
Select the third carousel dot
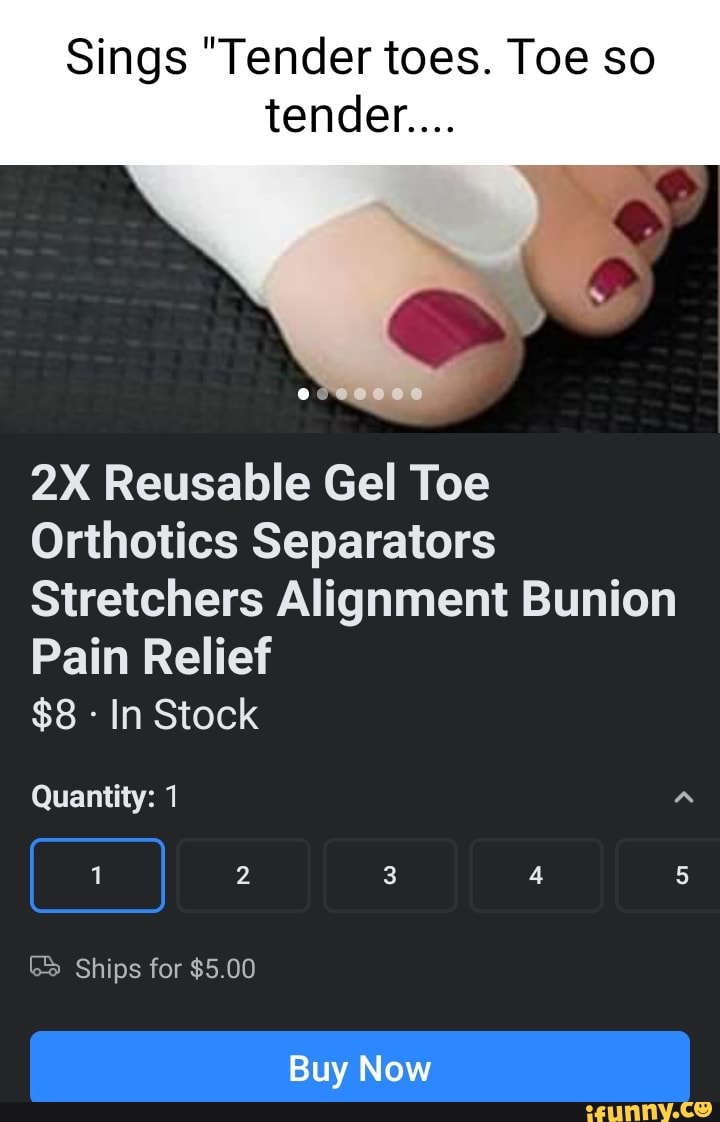(x=341, y=393)
